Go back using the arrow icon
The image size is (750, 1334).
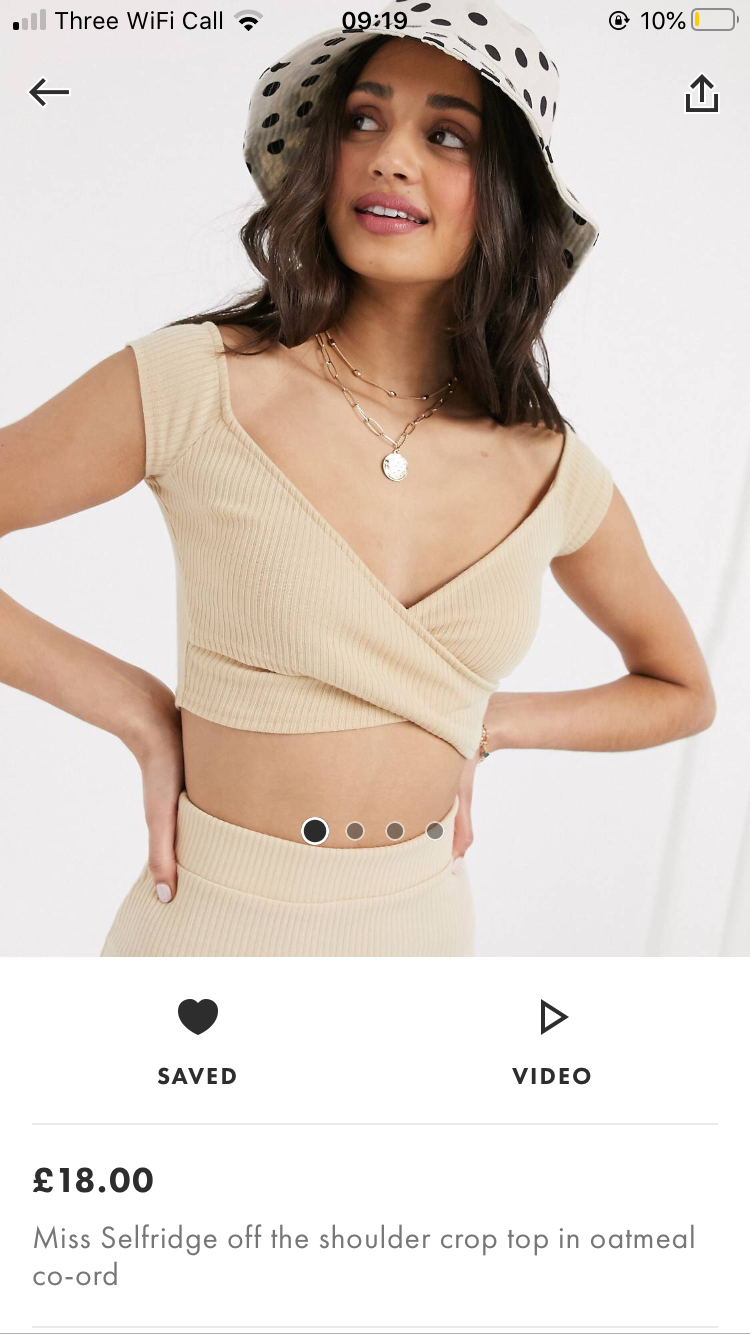(x=49, y=93)
